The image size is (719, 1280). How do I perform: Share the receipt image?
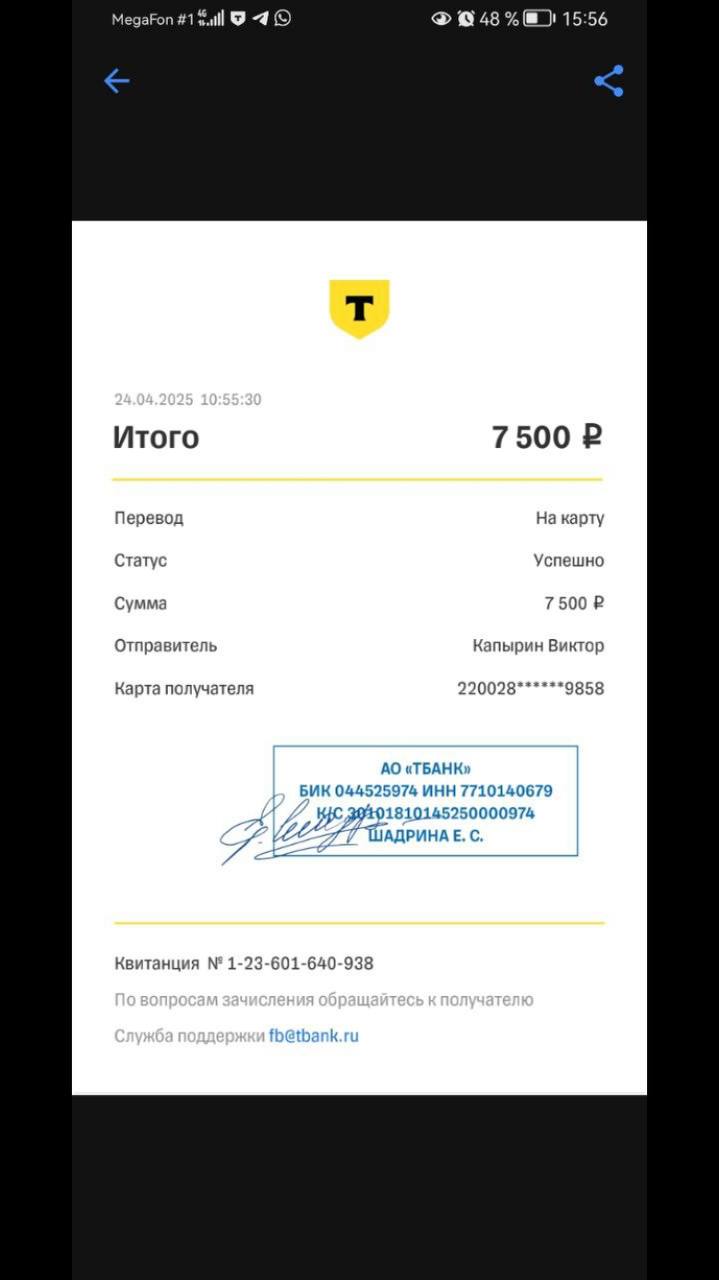609,81
